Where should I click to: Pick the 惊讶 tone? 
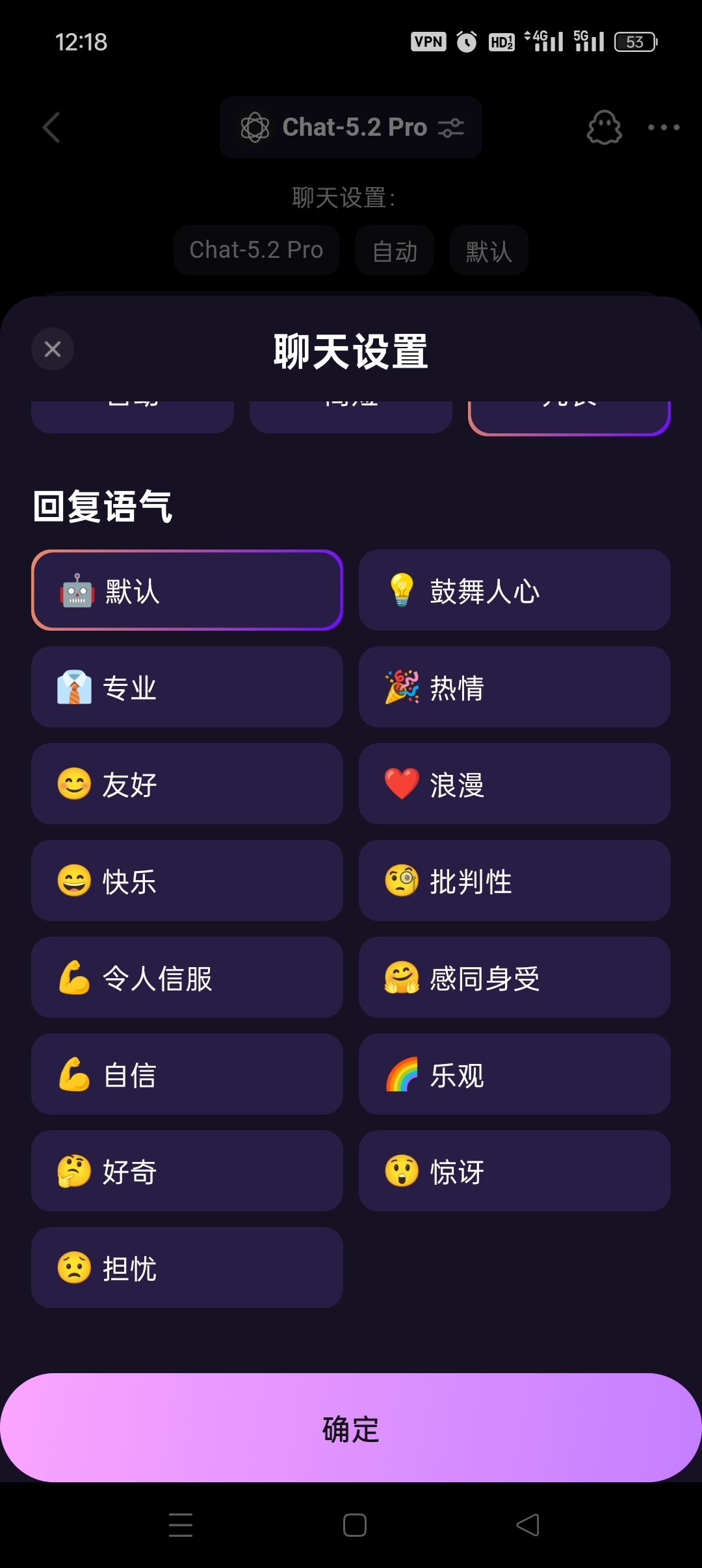[514, 1171]
